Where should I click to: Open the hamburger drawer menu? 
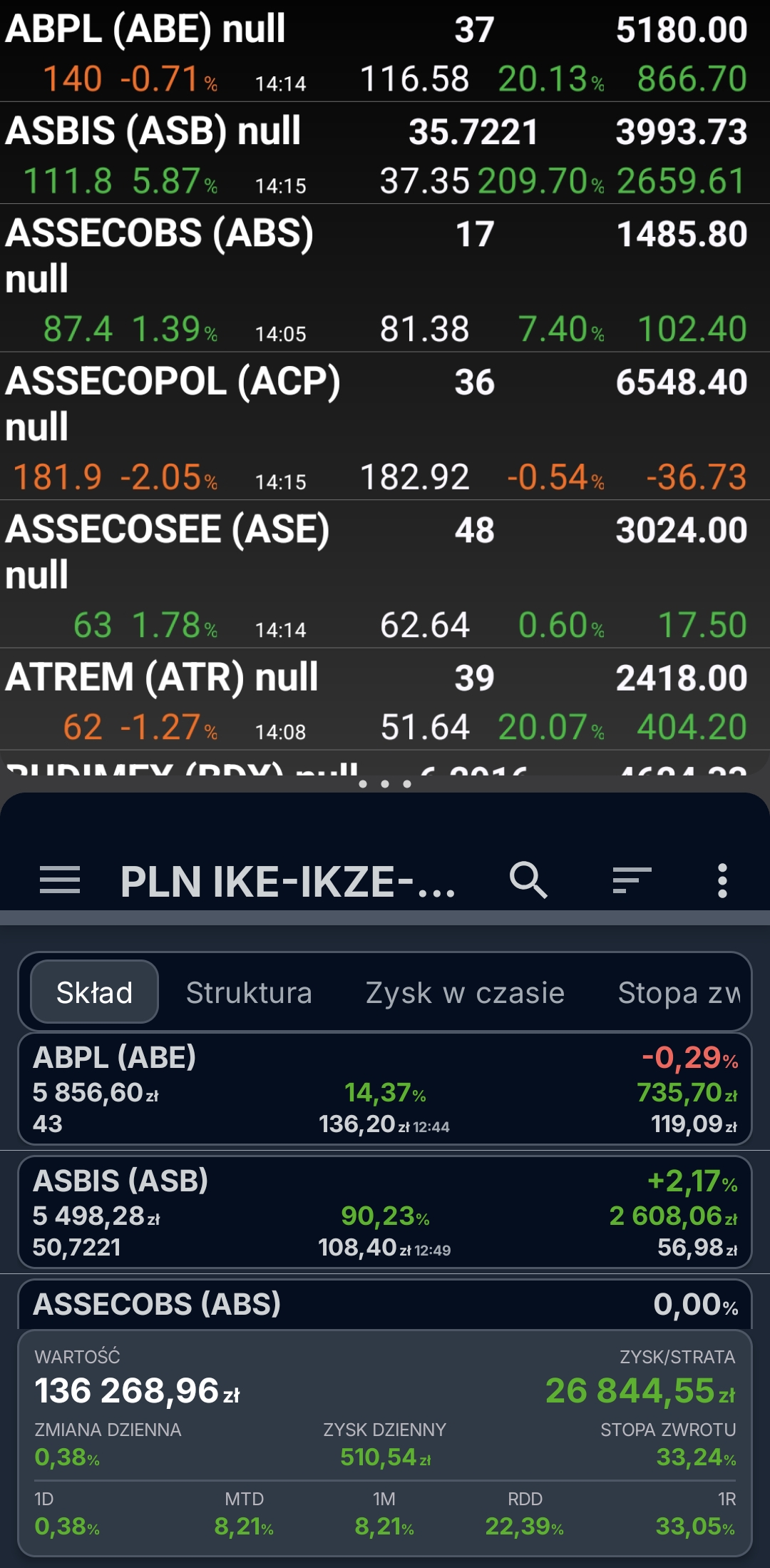(x=60, y=880)
